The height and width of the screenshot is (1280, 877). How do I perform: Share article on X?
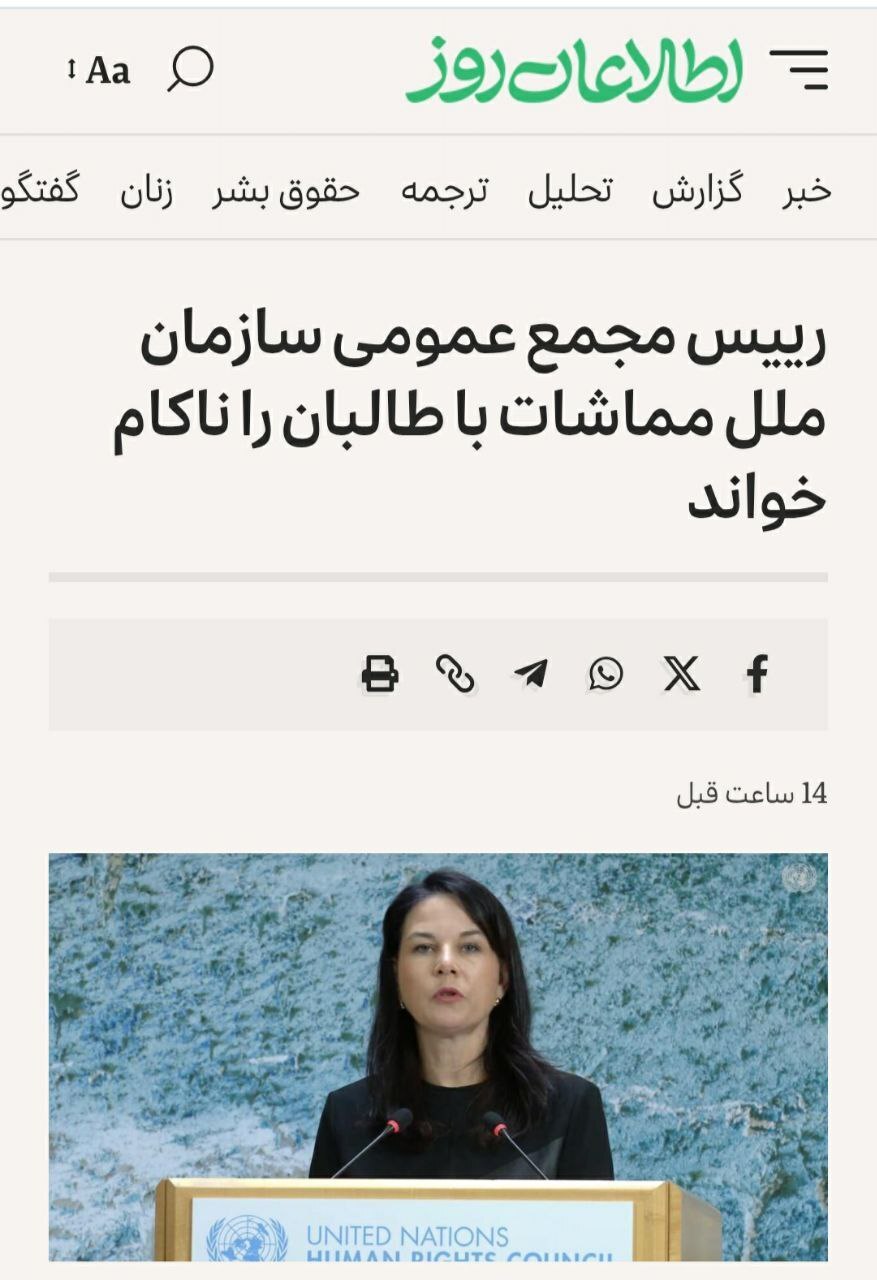point(682,674)
